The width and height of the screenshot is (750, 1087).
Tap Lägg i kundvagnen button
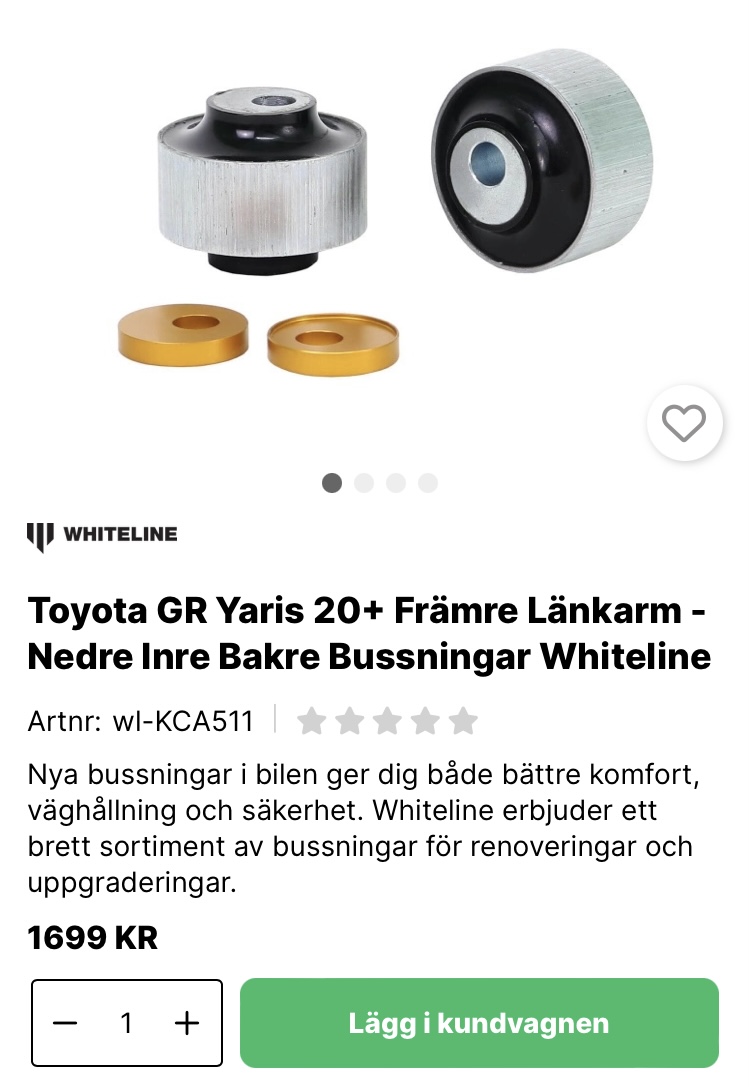point(479,1023)
